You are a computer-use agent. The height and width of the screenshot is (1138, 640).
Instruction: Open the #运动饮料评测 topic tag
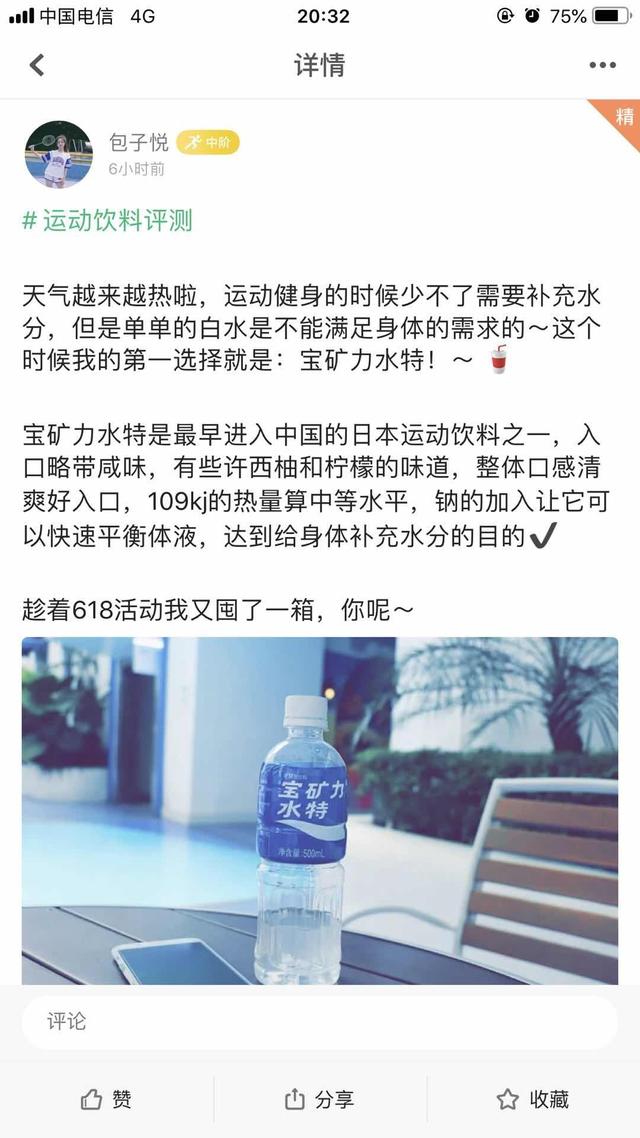107,220
